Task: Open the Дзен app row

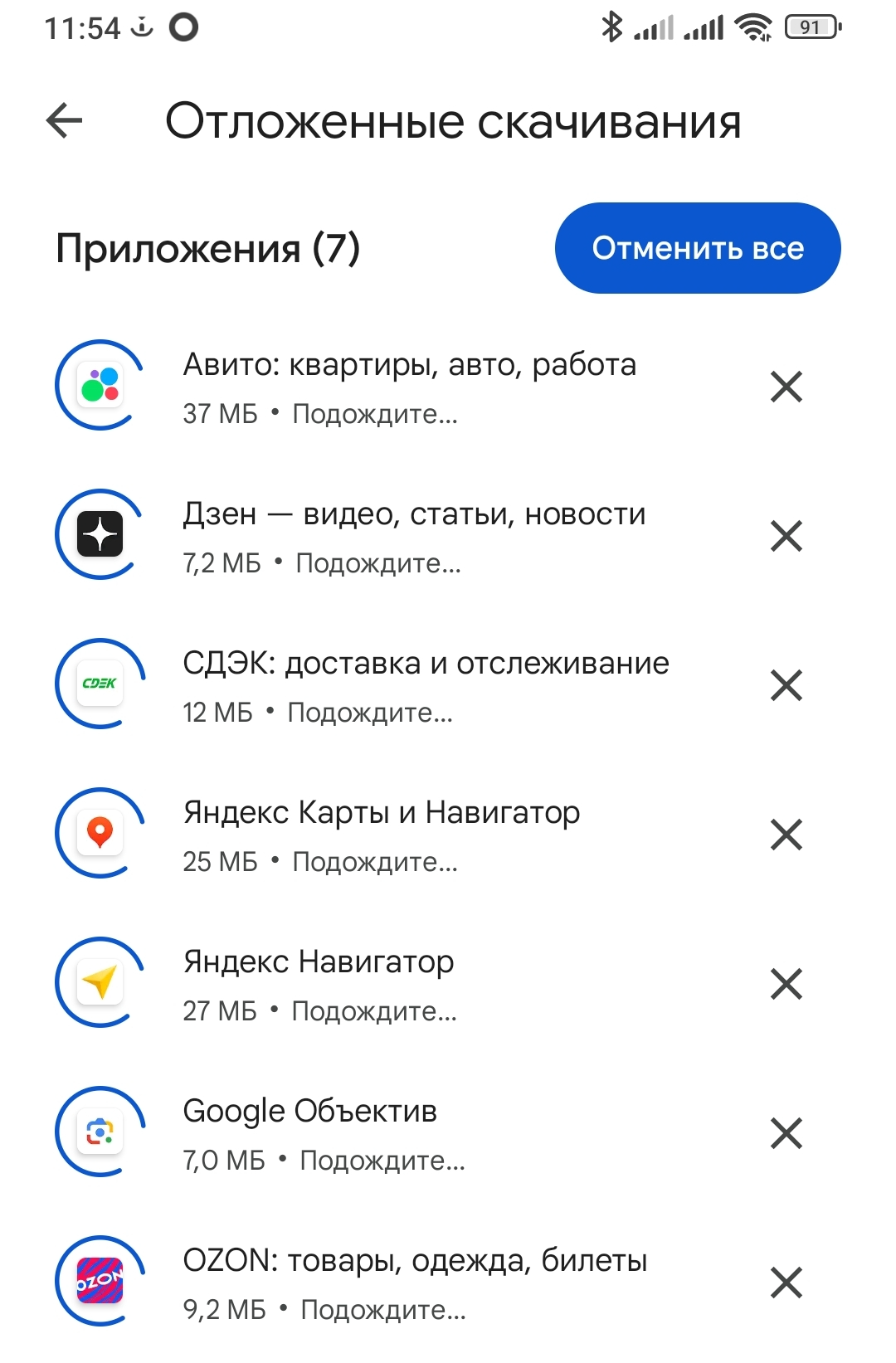Action: 413,536
